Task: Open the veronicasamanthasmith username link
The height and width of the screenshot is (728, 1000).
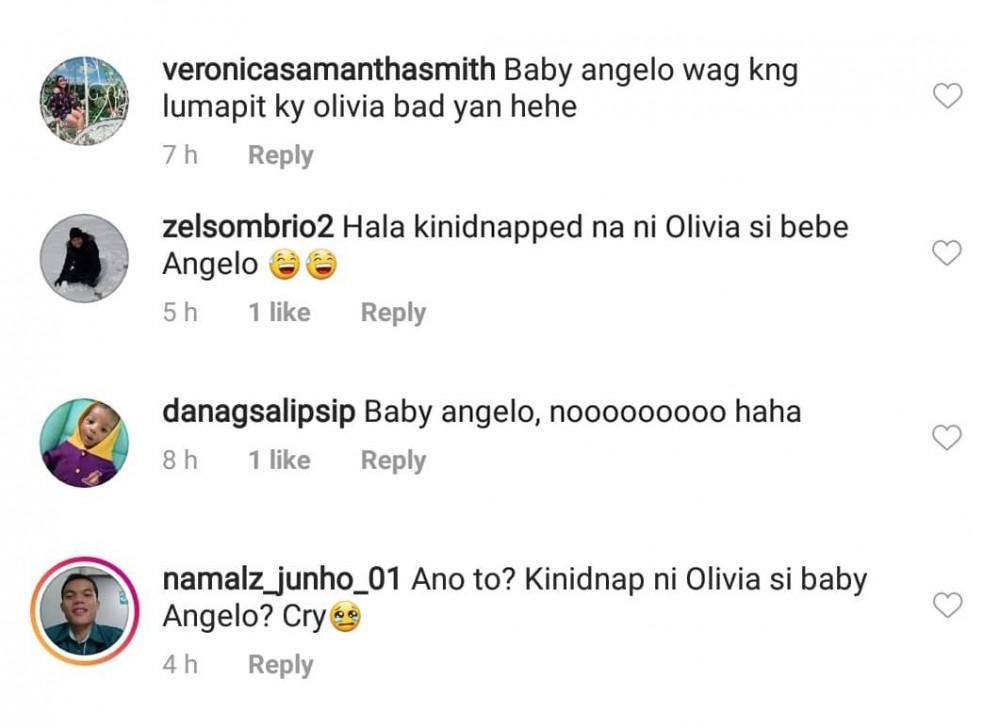Action: click(329, 71)
